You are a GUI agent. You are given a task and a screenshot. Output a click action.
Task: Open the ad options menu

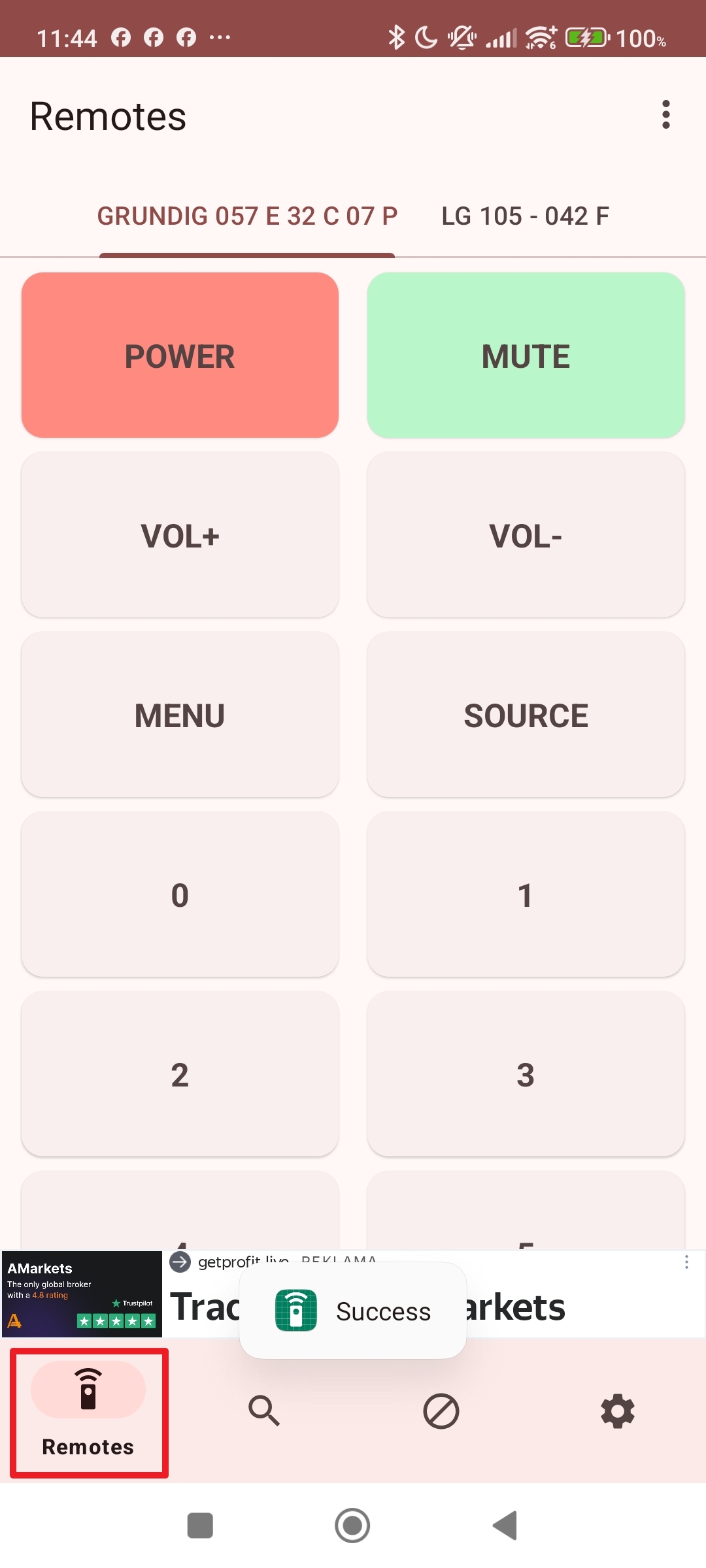pyautogui.click(x=686, y=1262)
